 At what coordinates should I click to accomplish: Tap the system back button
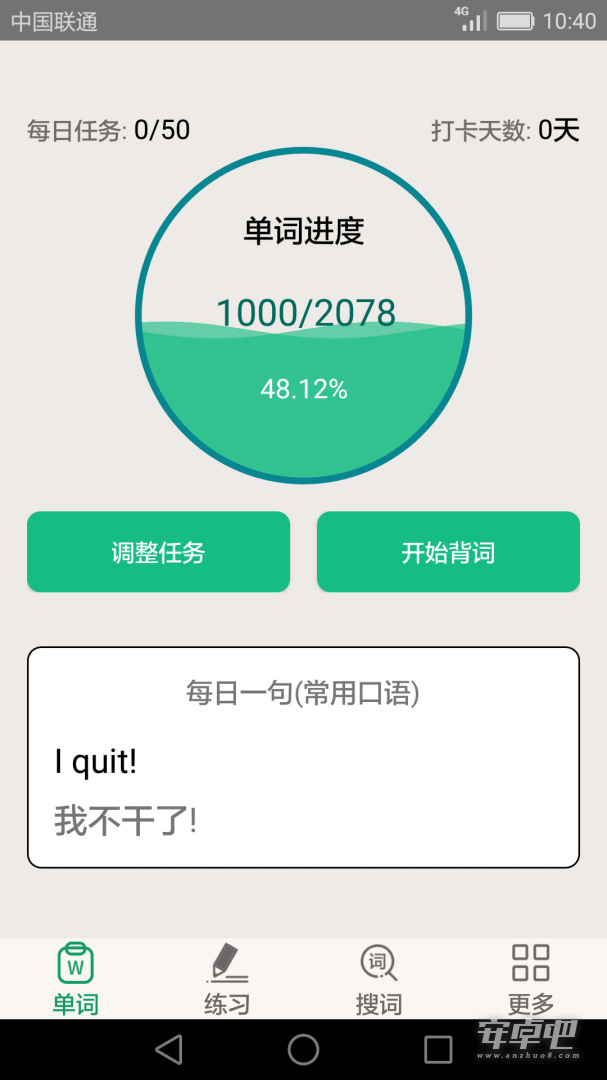tap(169, 1050)
